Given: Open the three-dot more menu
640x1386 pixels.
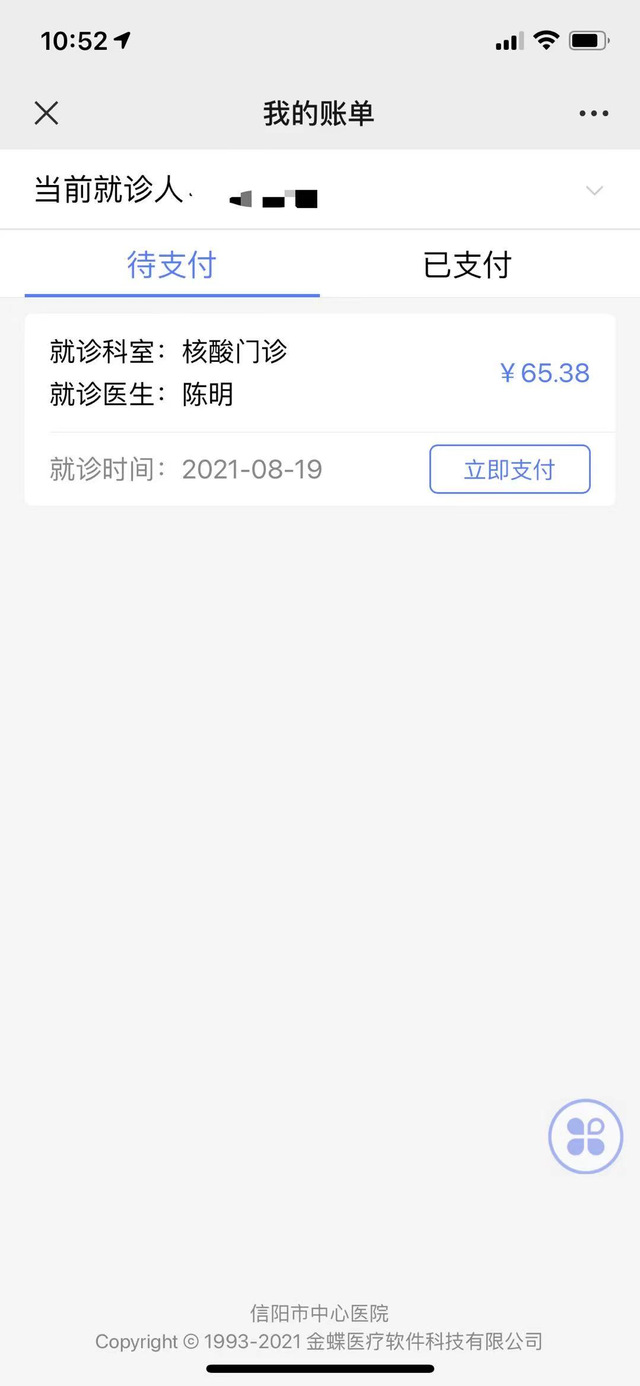Looking at the screenshot, I should (x=594, y=113).
